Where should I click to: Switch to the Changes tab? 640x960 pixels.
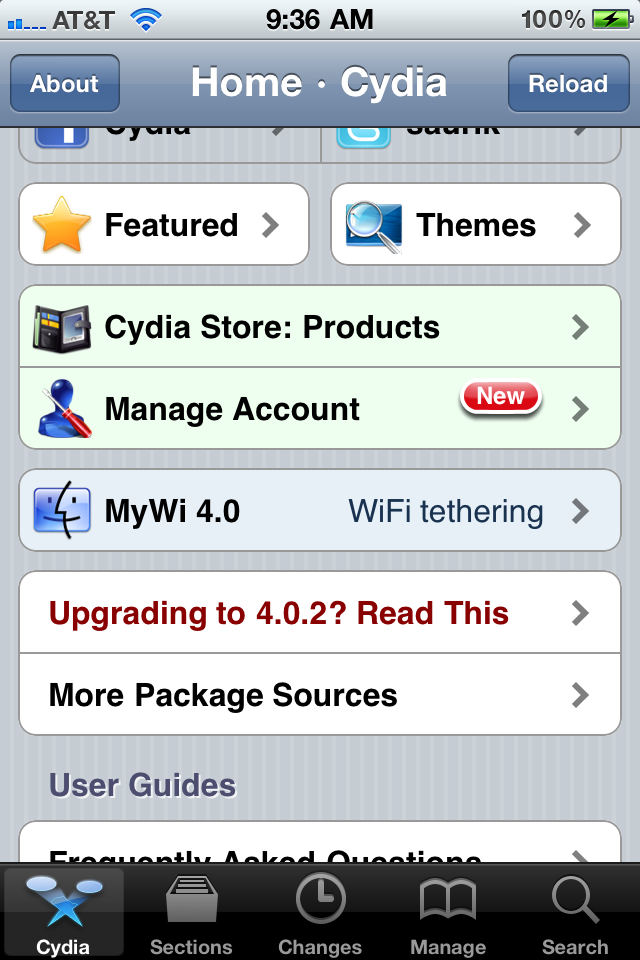point(320,914)
